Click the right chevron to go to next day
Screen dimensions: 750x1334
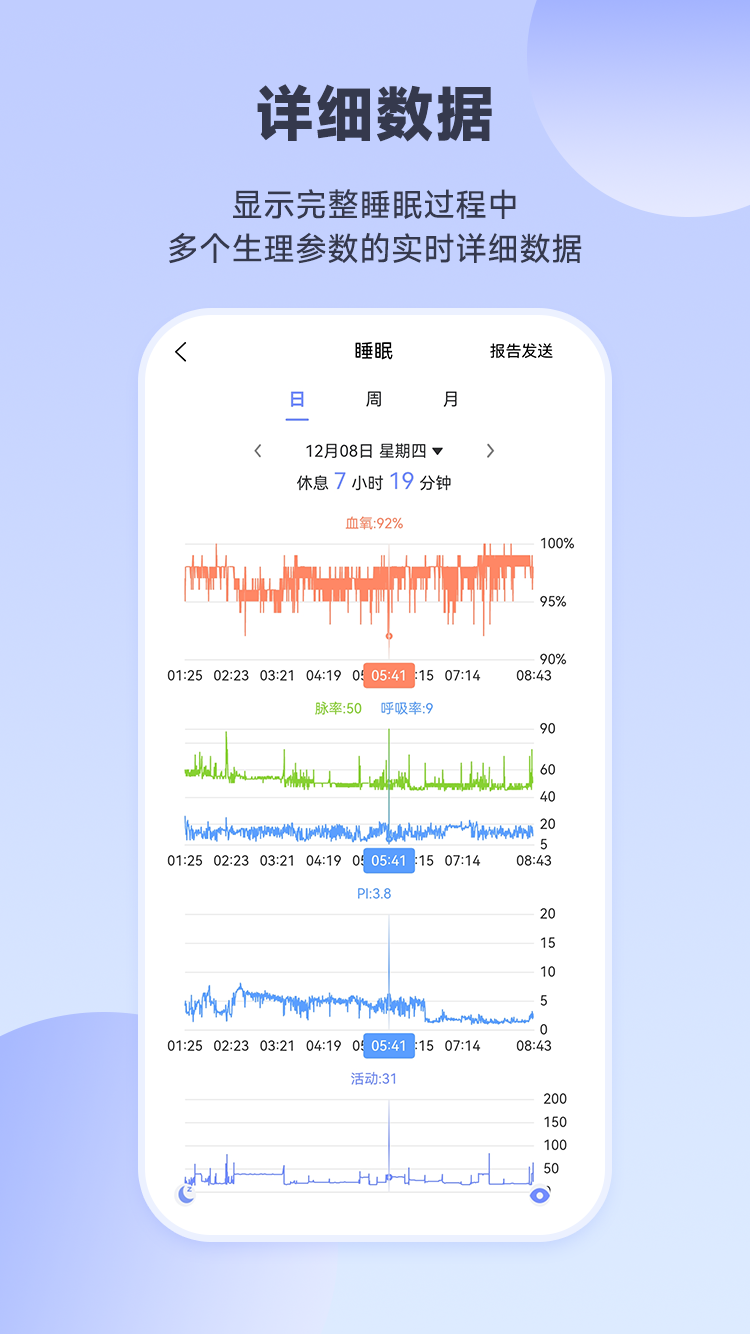tap(490, 451)
